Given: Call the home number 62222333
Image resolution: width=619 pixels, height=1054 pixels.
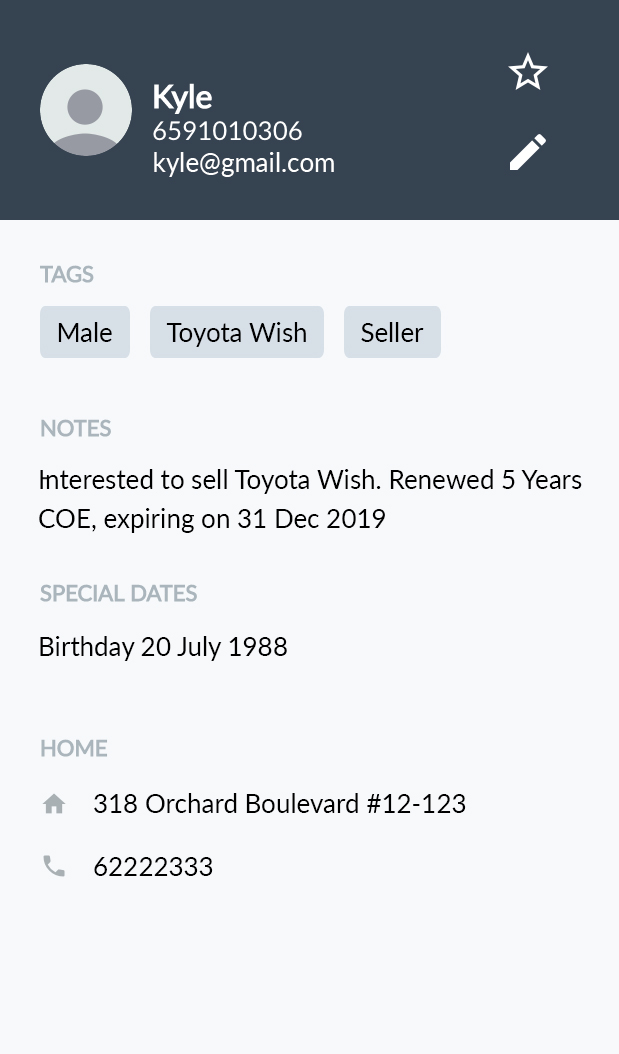Looking at the screenshot, I should [x=153, y=867].
